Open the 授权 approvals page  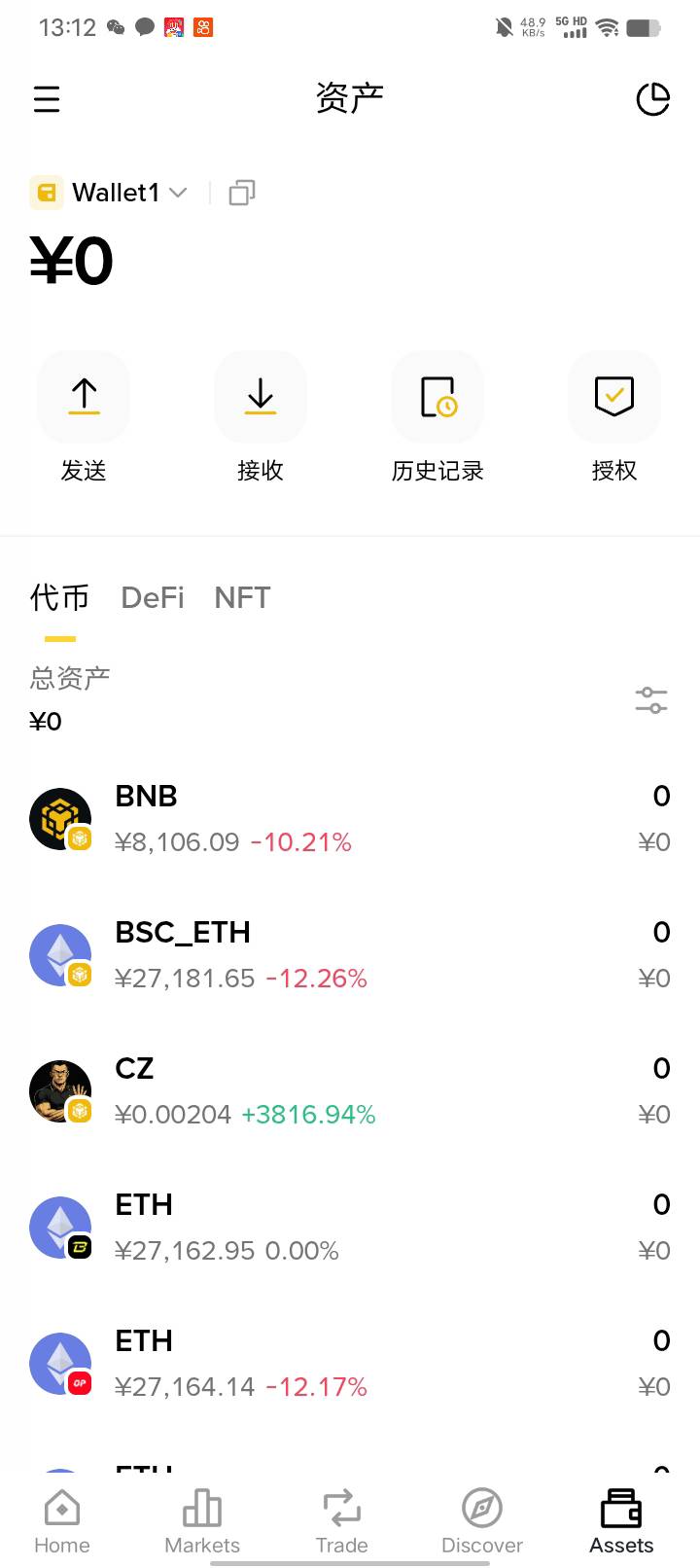click(613, 398)
